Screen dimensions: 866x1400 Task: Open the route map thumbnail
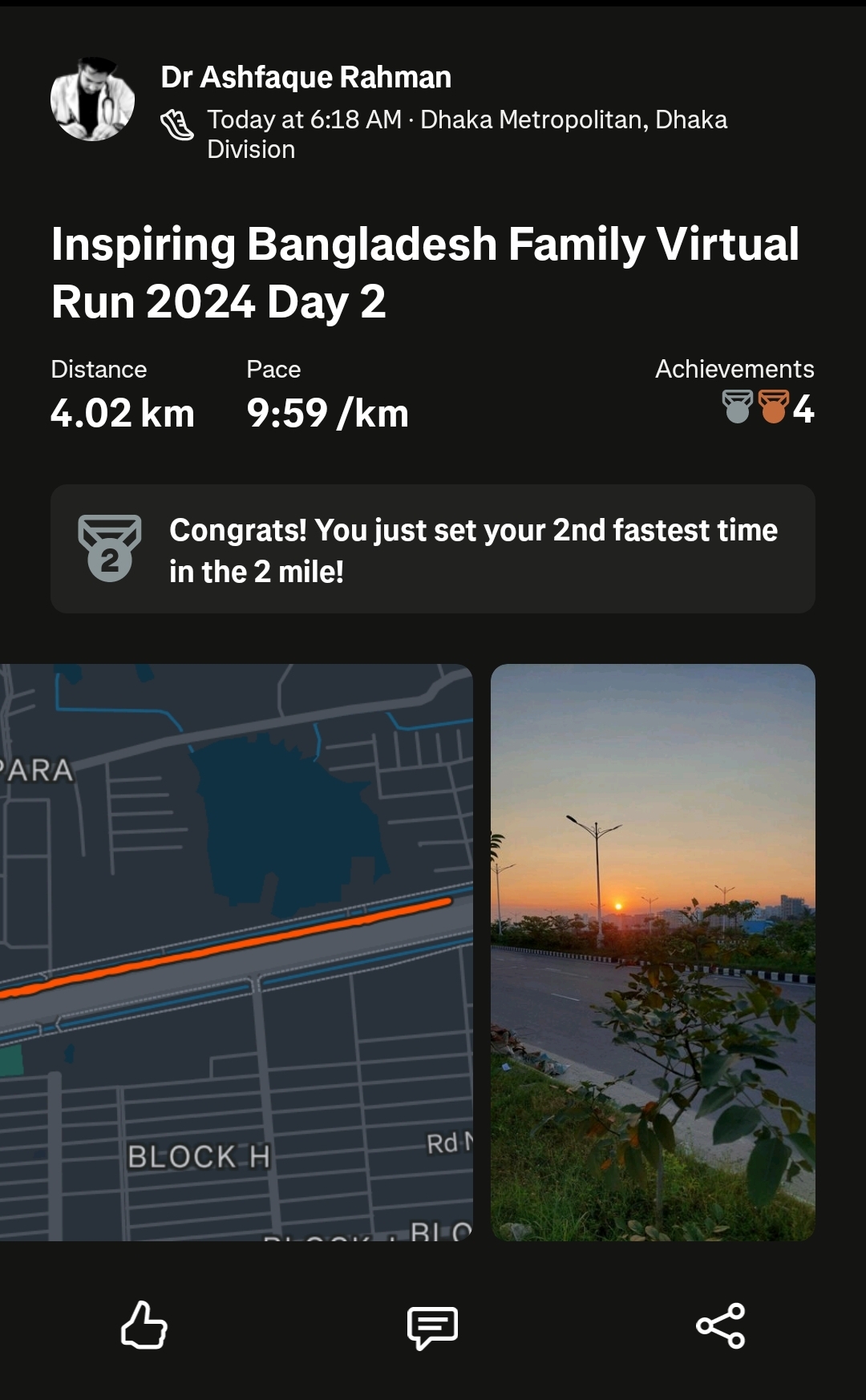pos(237,952)
